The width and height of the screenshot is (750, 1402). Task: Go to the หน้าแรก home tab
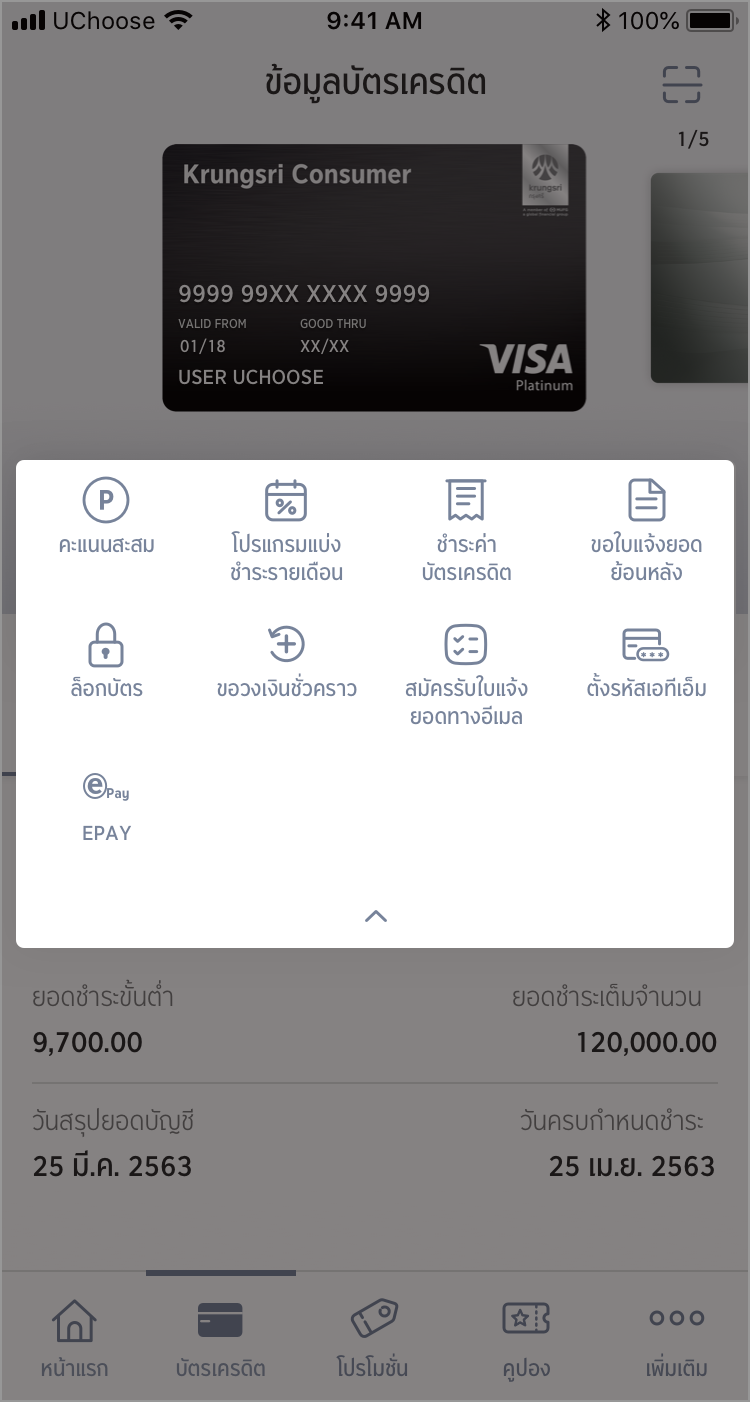(x=75, y=1338)
